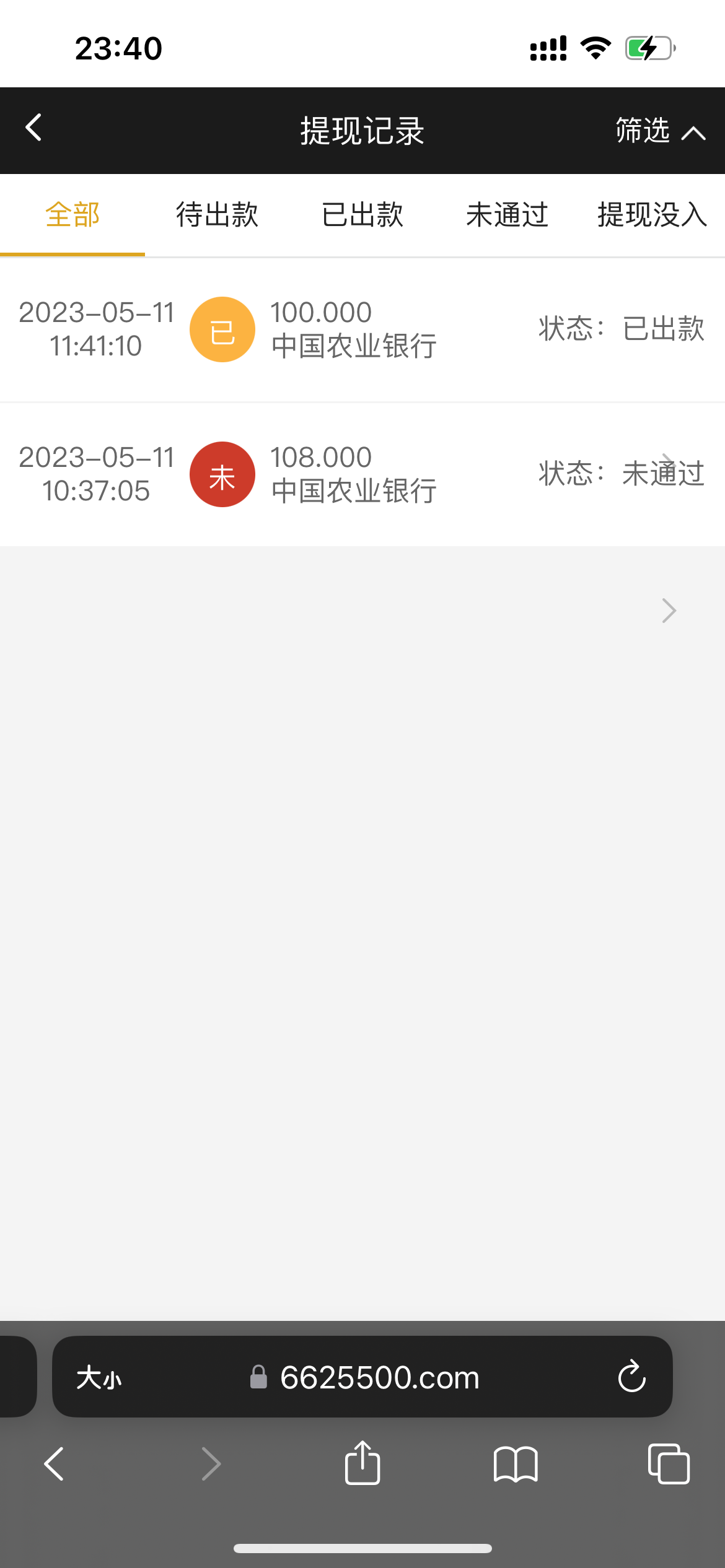Open the 未通过 tab
The height and width of the screenshot is (1568, 725).
coord(507,215)
